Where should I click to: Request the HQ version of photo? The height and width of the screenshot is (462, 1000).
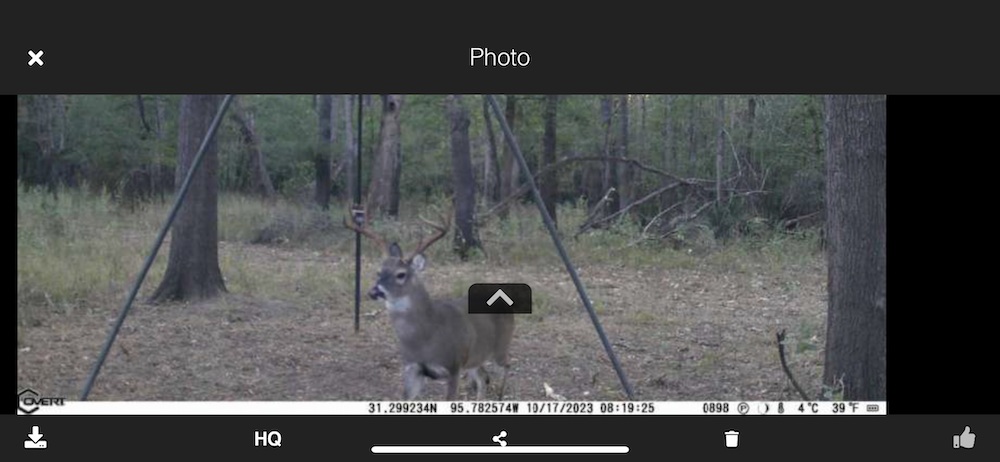tap(267, 439)
